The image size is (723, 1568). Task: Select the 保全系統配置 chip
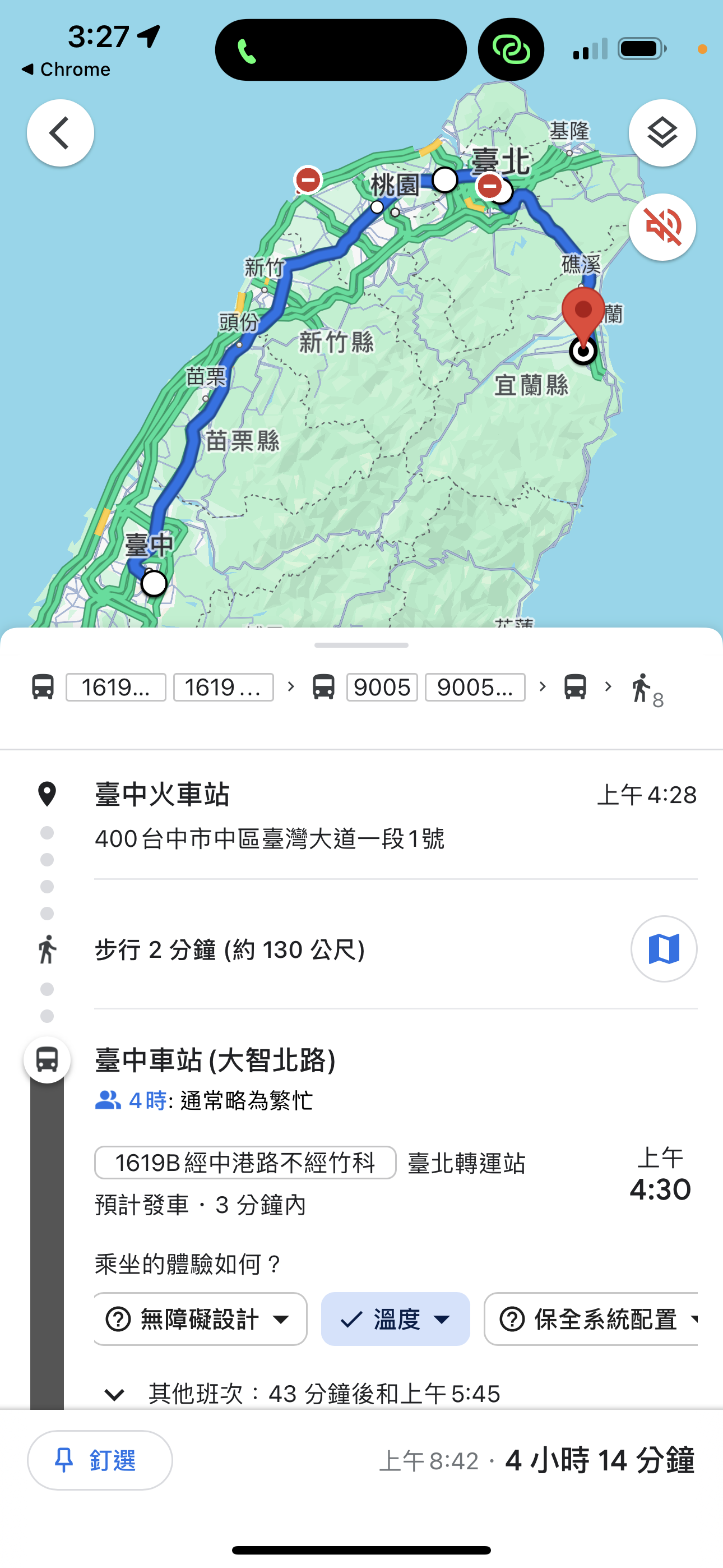[591, 1319]
